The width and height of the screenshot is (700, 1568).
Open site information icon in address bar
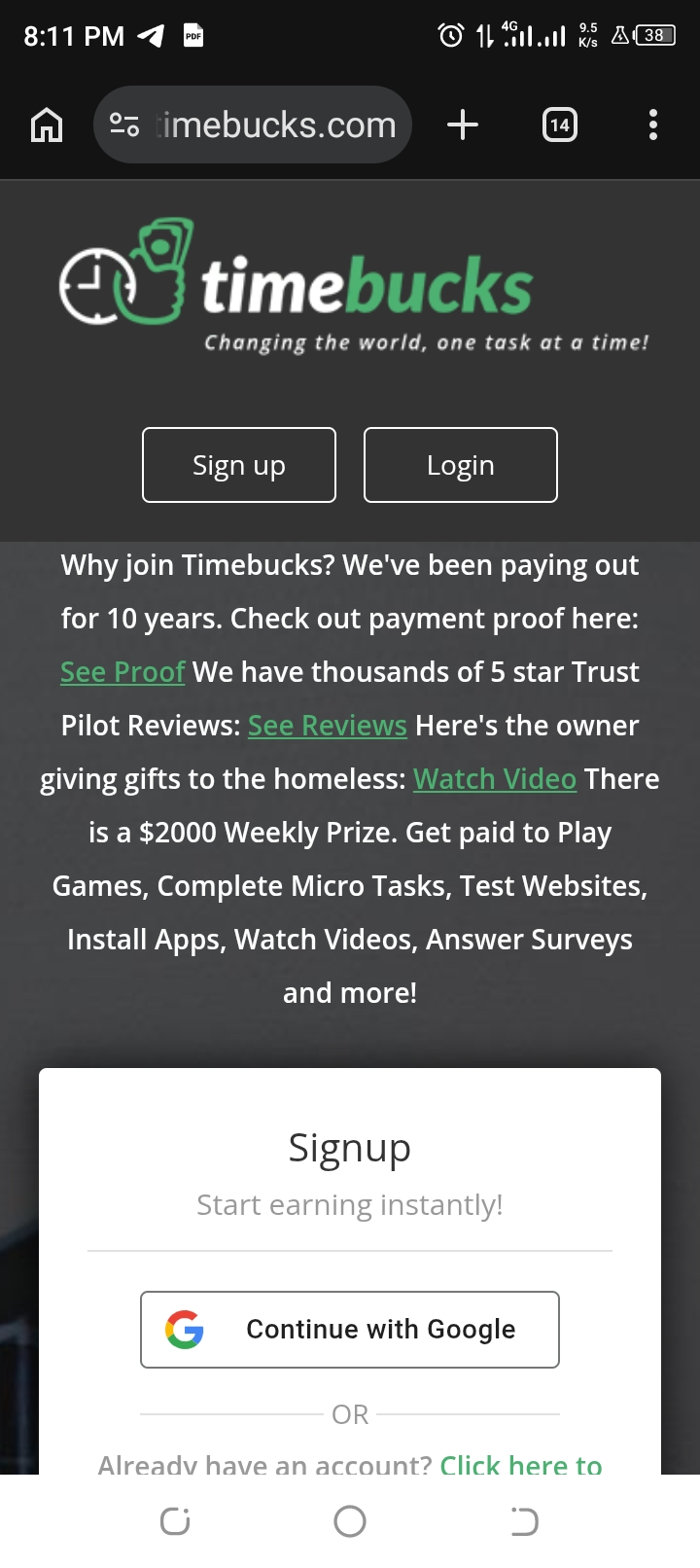[124, 125]
